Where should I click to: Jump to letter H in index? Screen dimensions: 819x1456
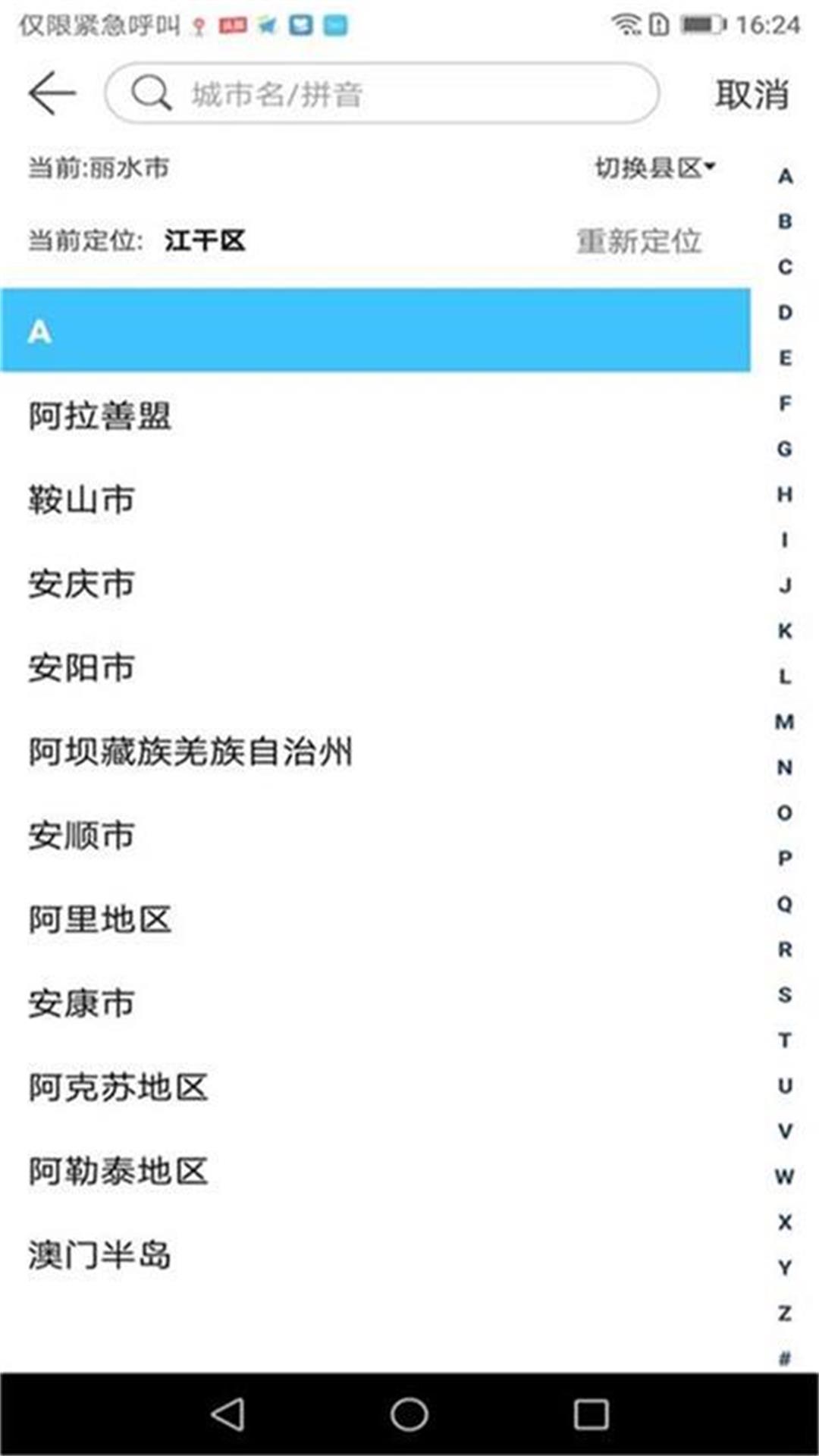(x=785, y=494)
